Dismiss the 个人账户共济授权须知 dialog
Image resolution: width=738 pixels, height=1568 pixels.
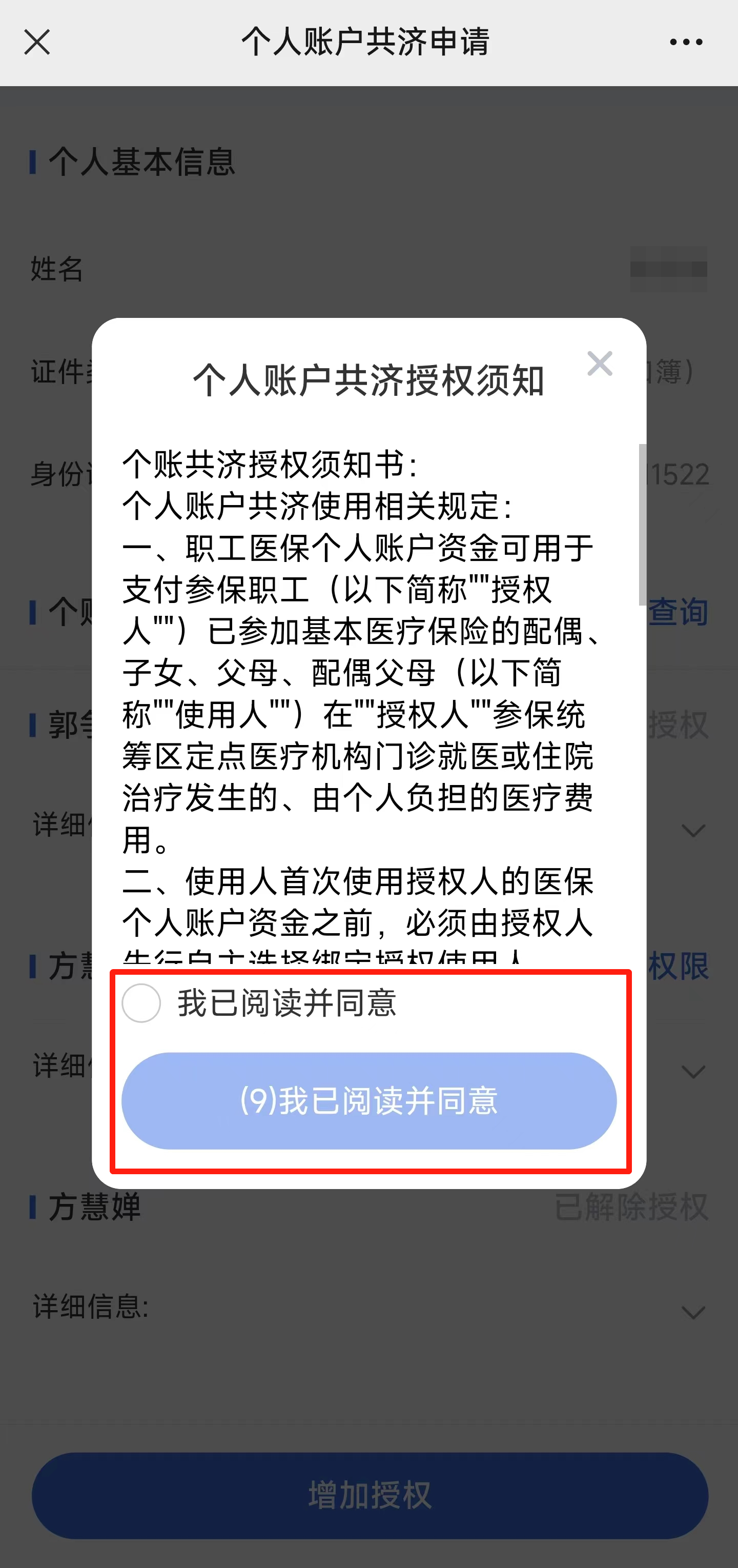pos(600,364)
